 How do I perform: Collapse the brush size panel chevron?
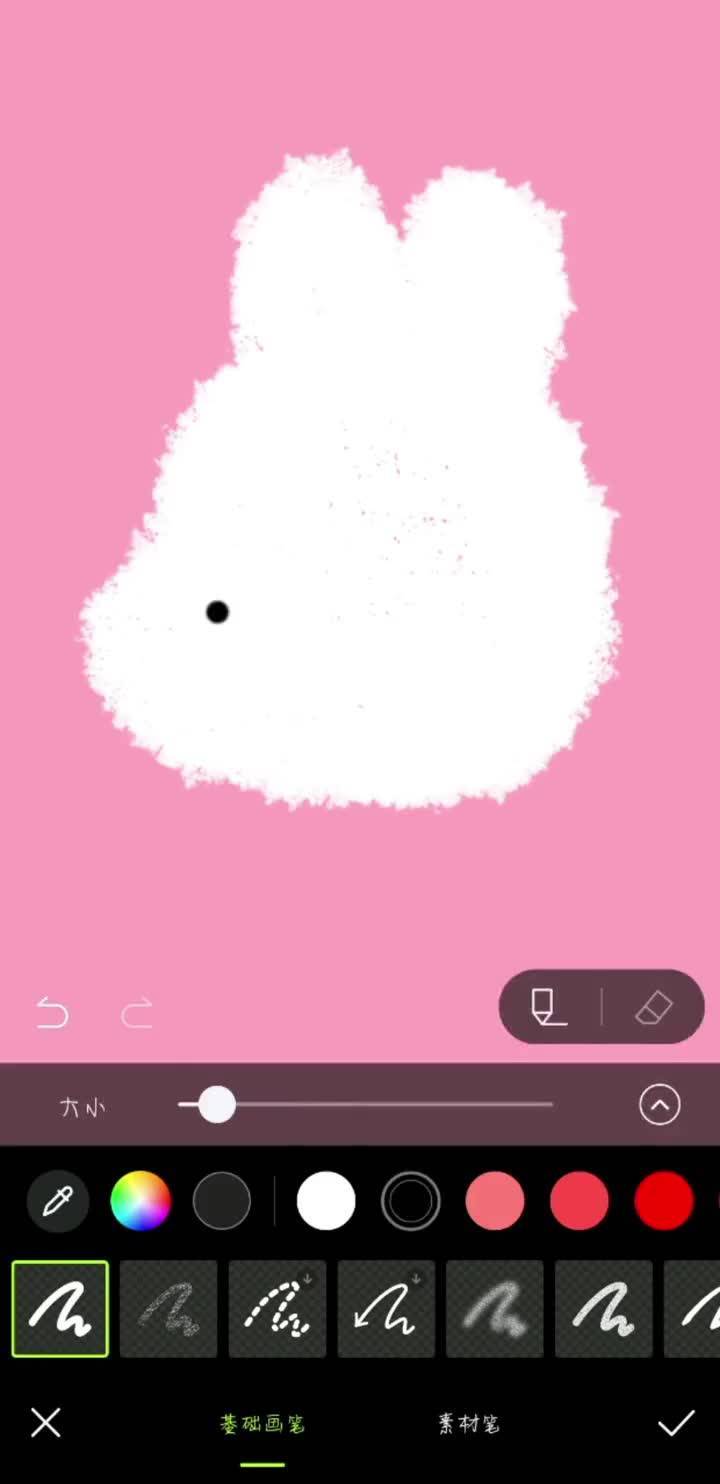tap(659, 1105)
